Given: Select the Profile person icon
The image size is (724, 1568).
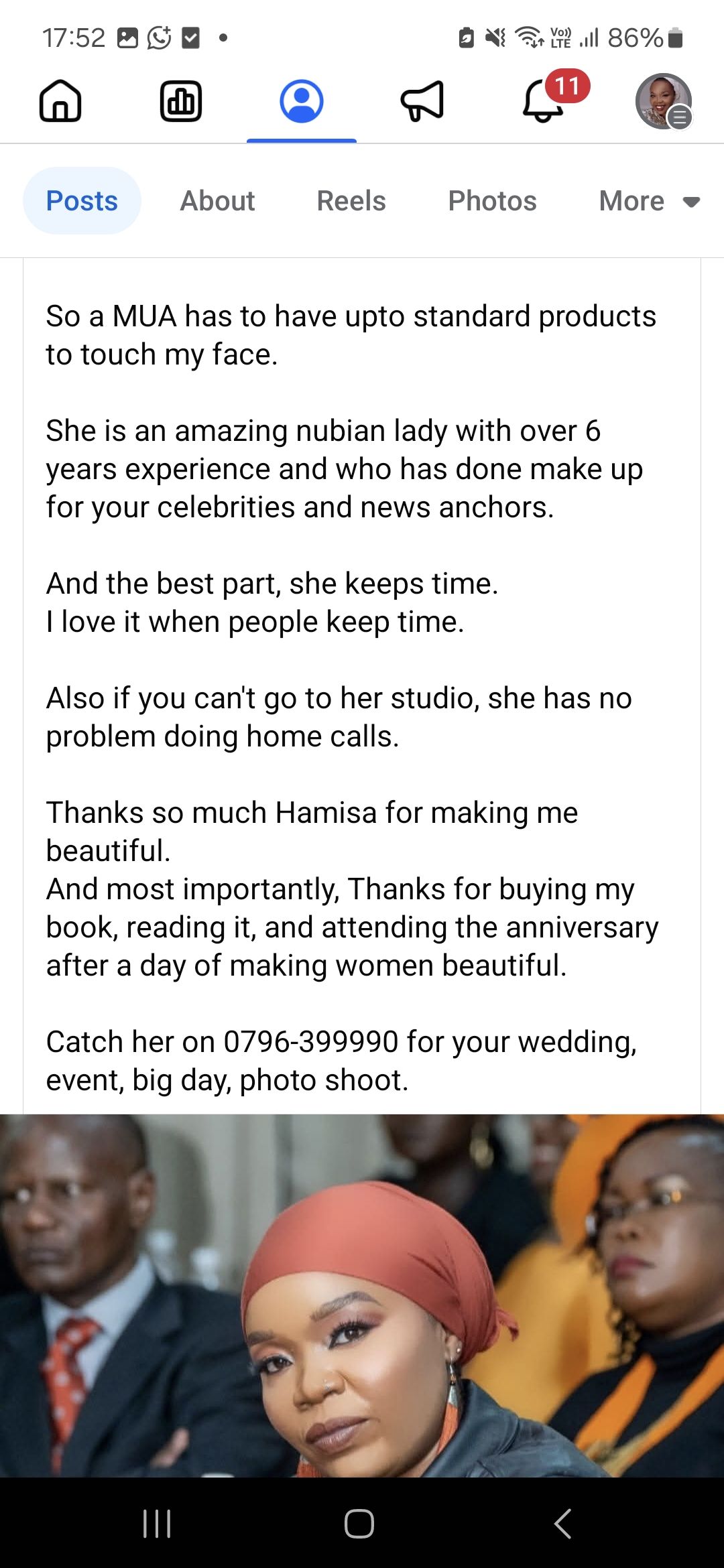Looking at the screenshot, I should pos(302,102).
